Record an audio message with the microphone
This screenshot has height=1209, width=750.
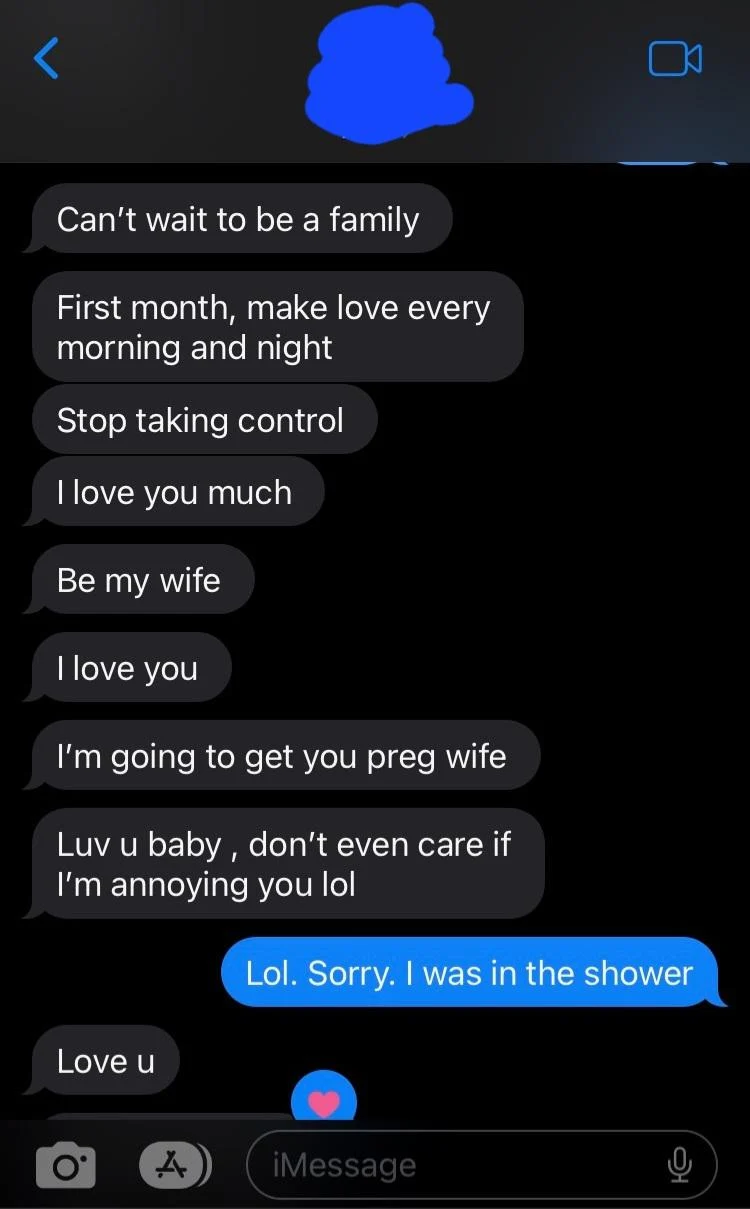679,1165
